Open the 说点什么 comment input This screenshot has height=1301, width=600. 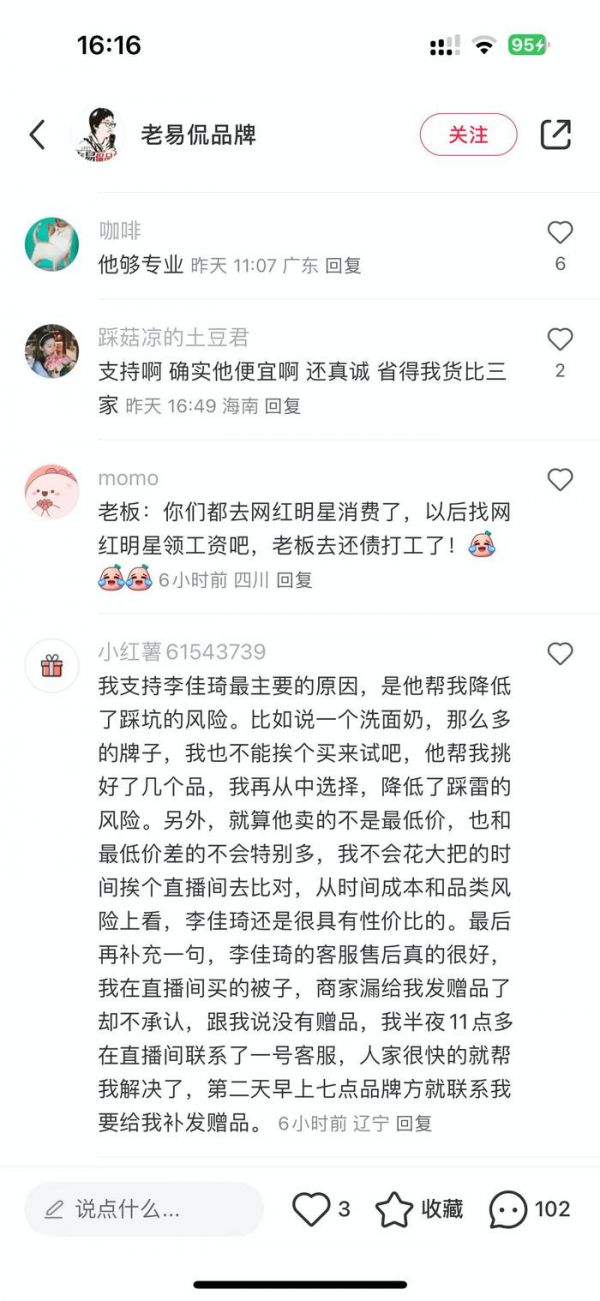coord(143,1209)
